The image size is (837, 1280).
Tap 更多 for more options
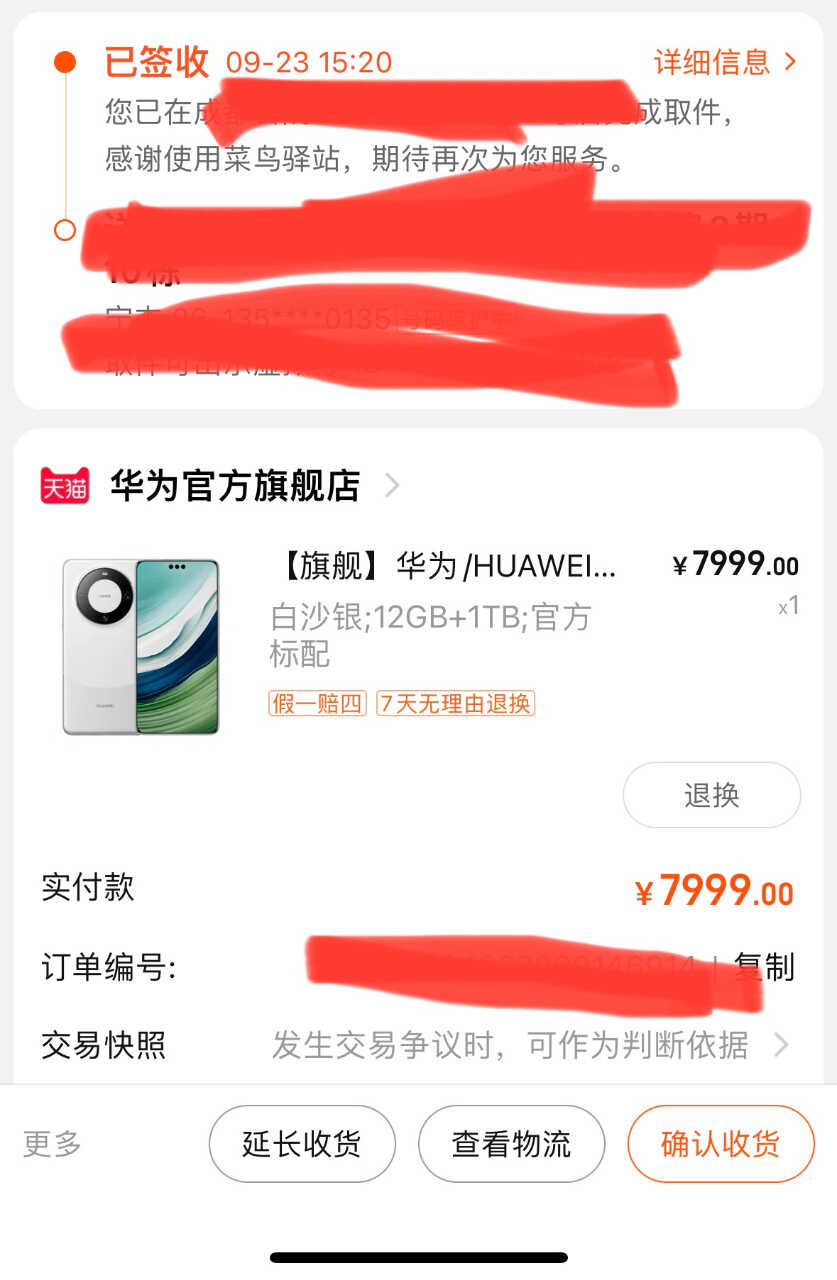point(52,1143)
